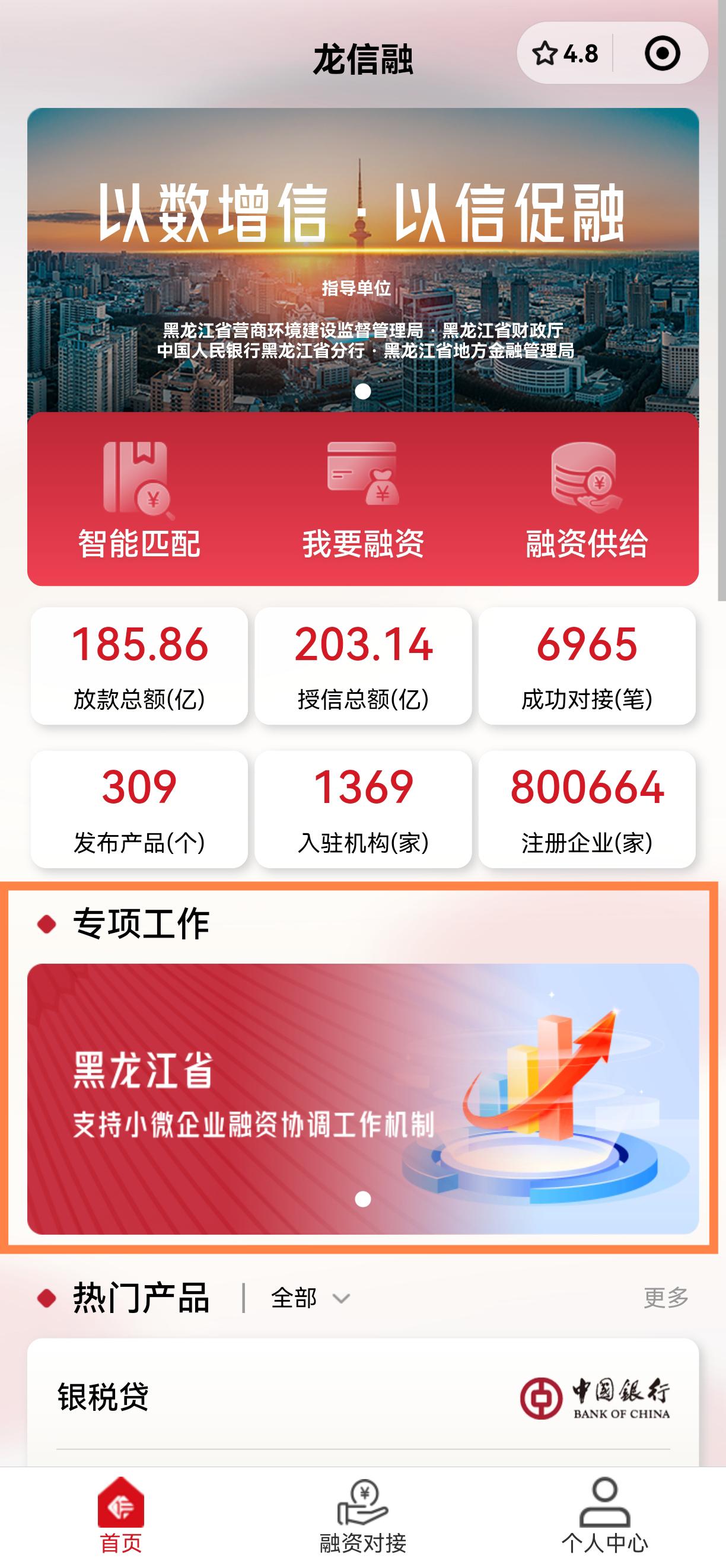This screenshot has width=726, height=1568.
Task: Open 融资供给 financing supply
Action: point(587,501)
